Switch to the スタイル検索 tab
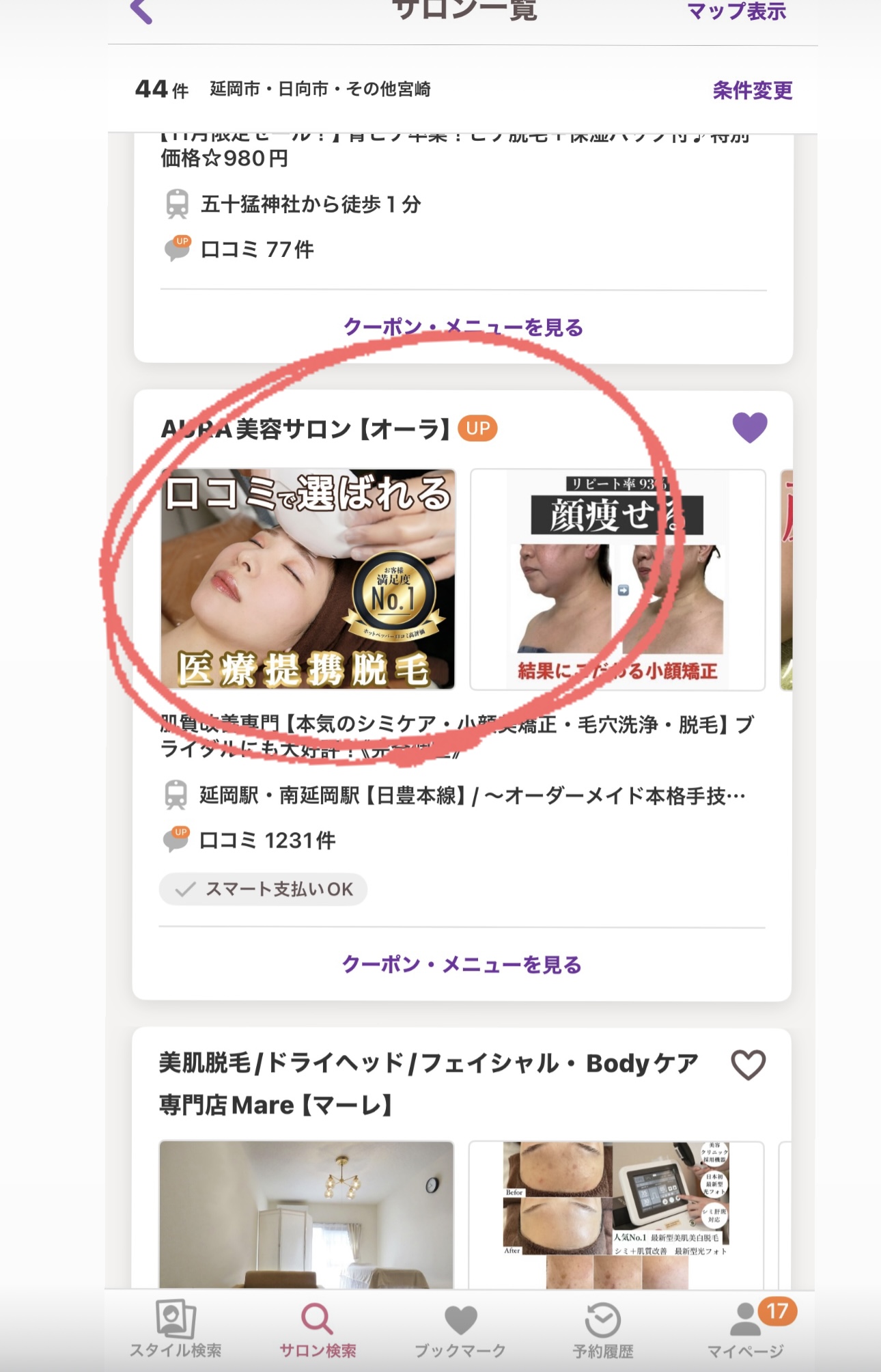 (176, 1330)
